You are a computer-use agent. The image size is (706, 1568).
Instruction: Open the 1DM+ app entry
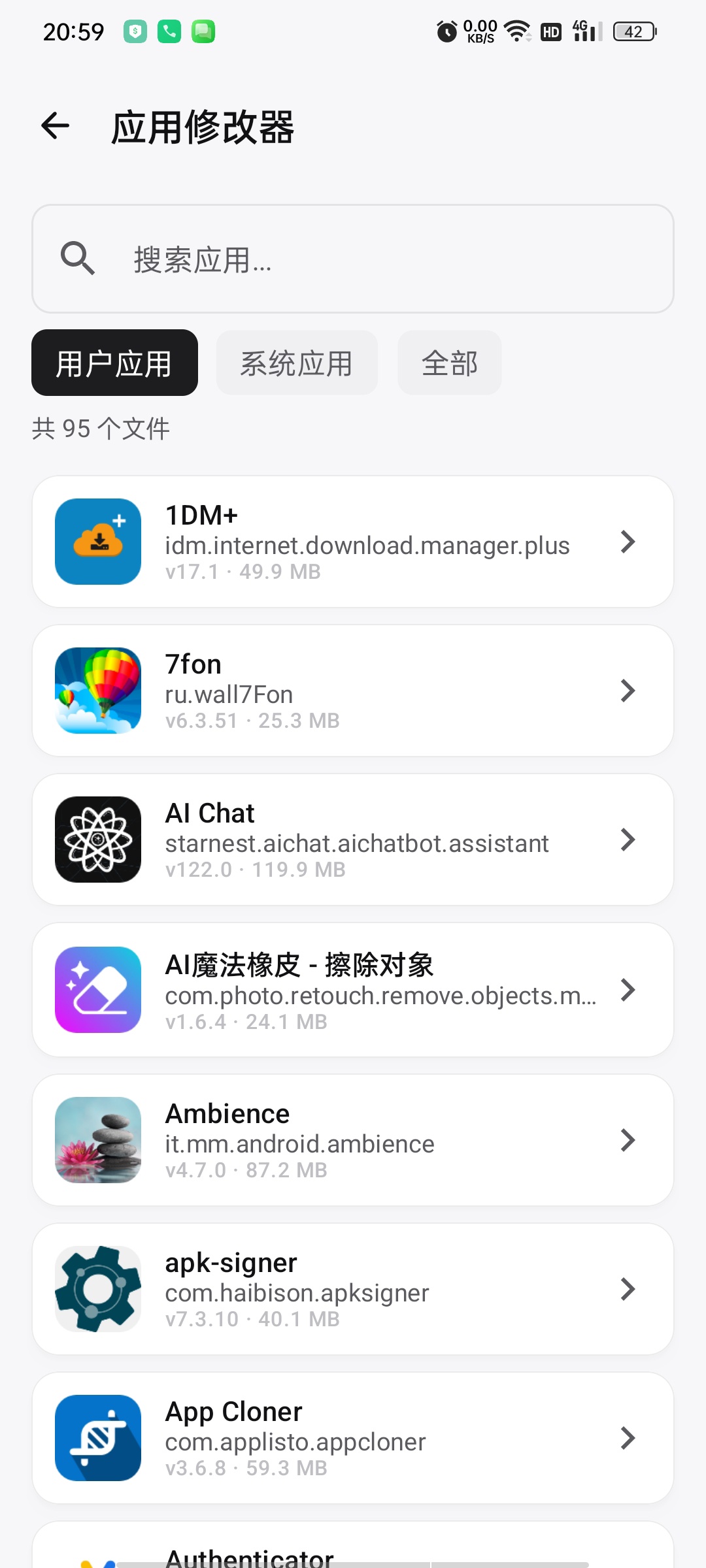tap(353, 542)
